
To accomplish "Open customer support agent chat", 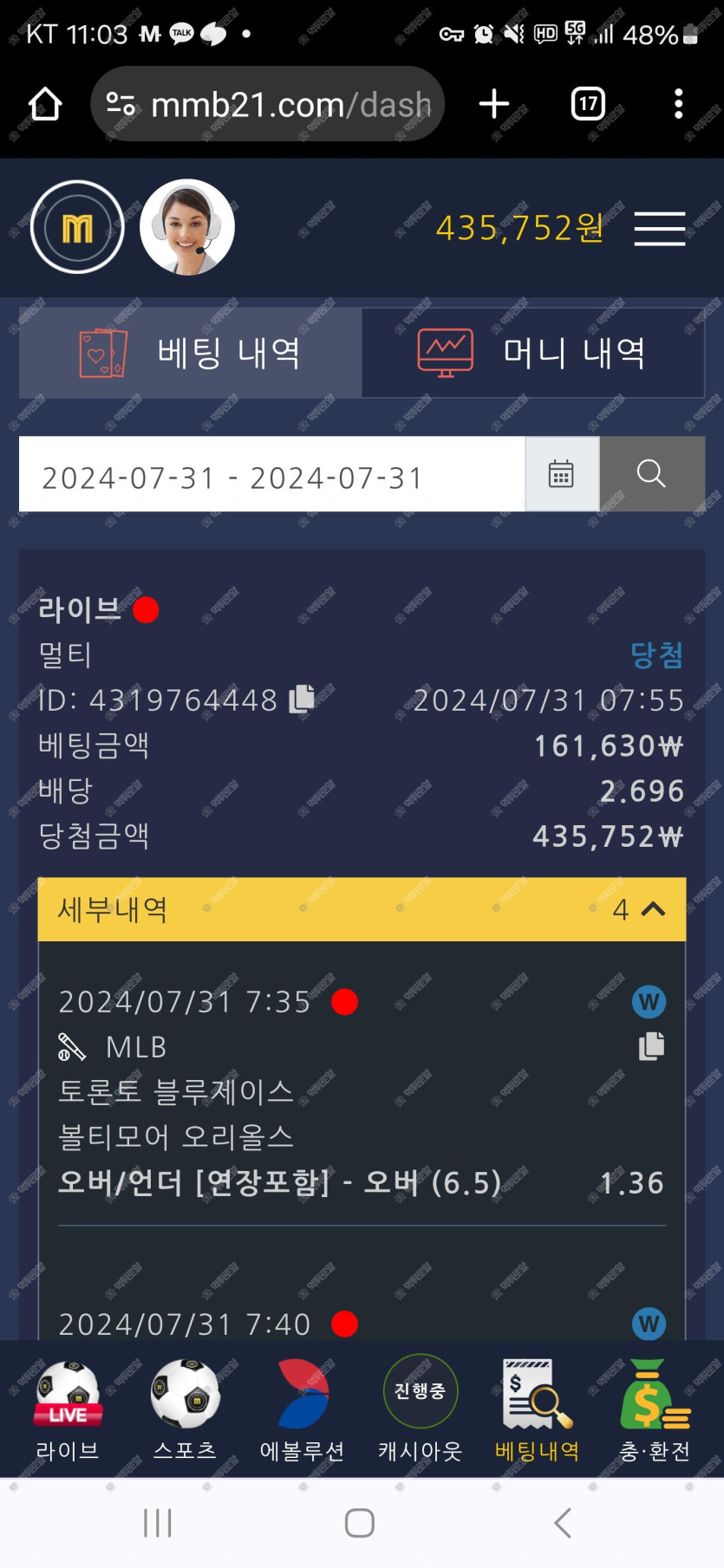I will [x=187, y=228].
